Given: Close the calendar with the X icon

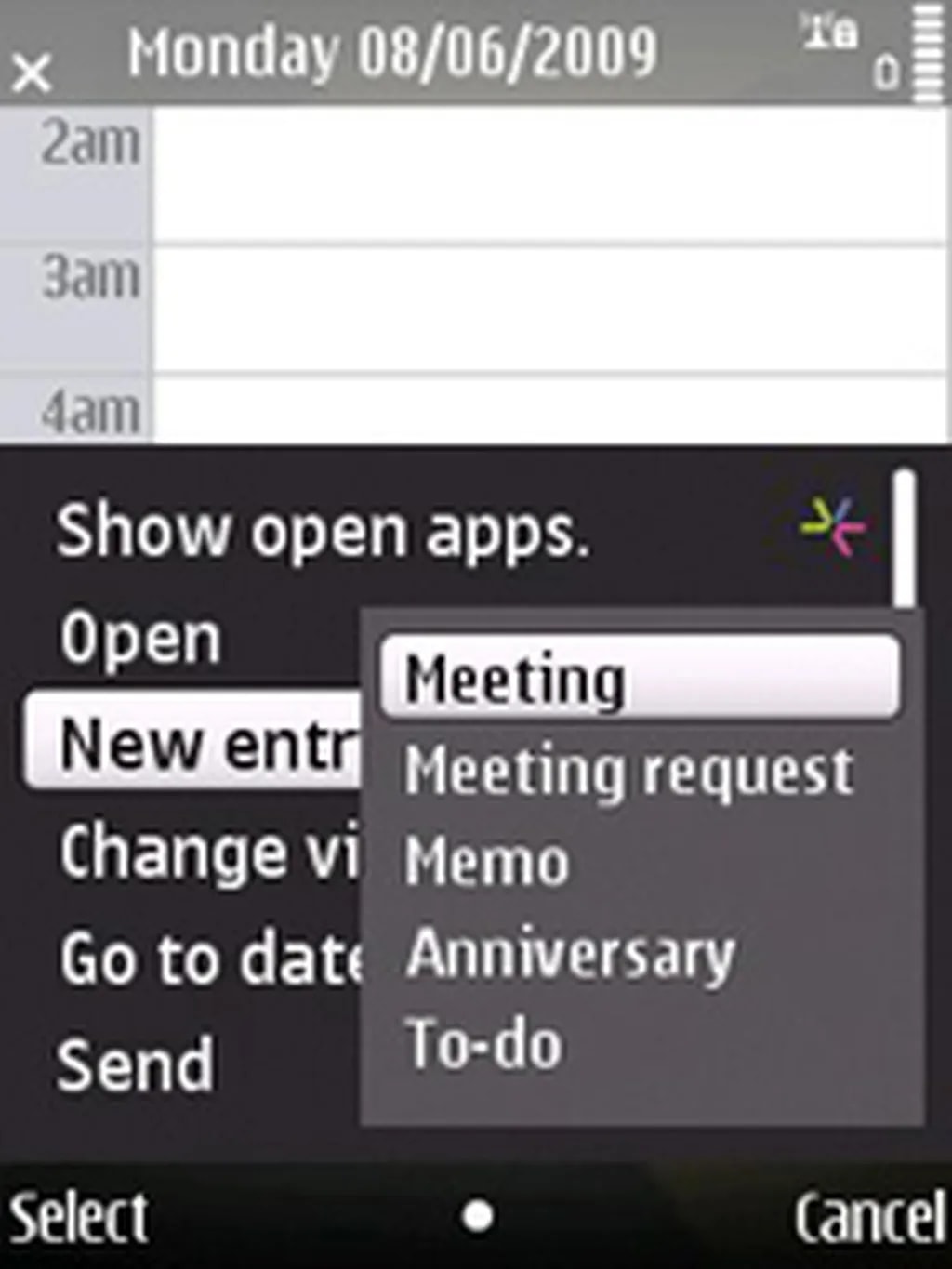Looking at the screenshot, I should (x=33, y=73).
